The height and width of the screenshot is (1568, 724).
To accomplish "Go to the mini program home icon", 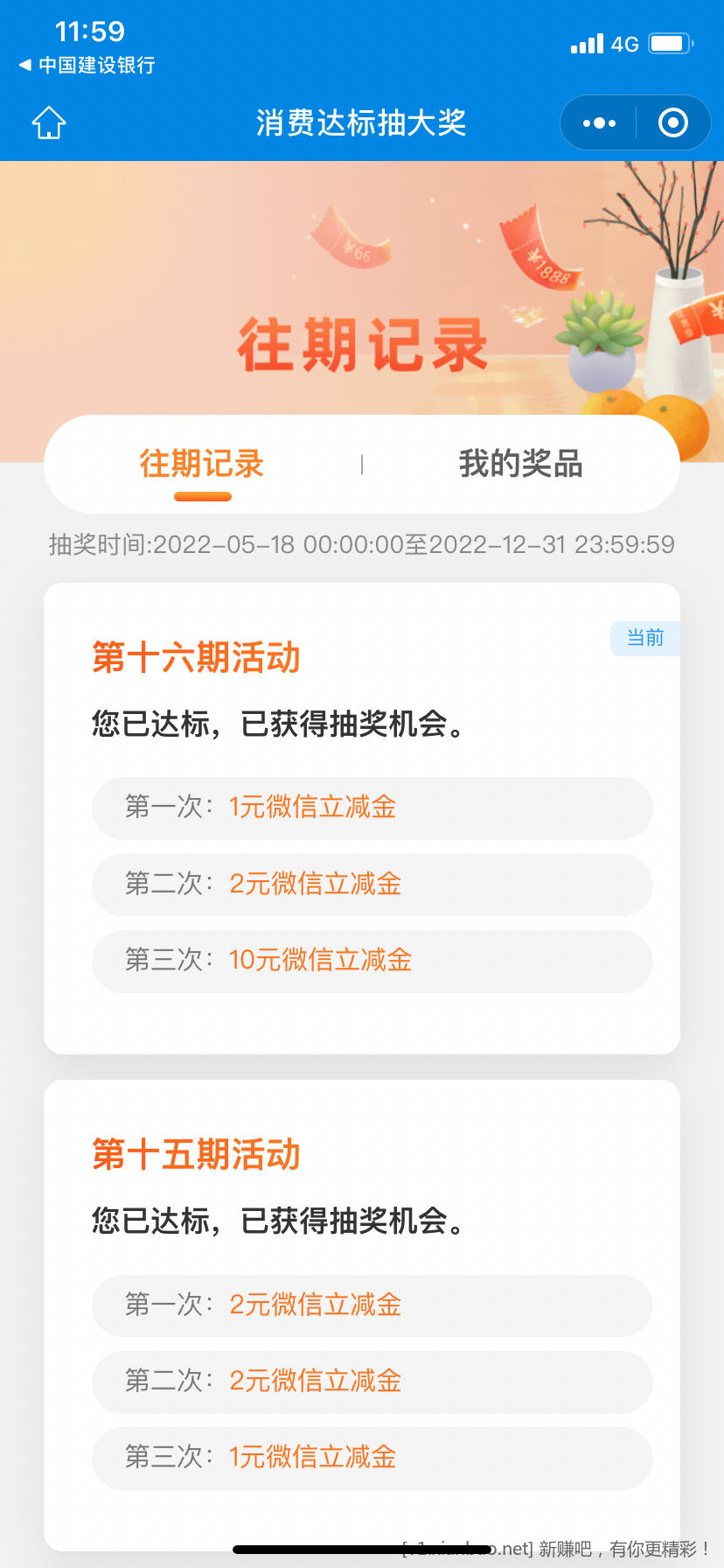I will click(49, 123).
